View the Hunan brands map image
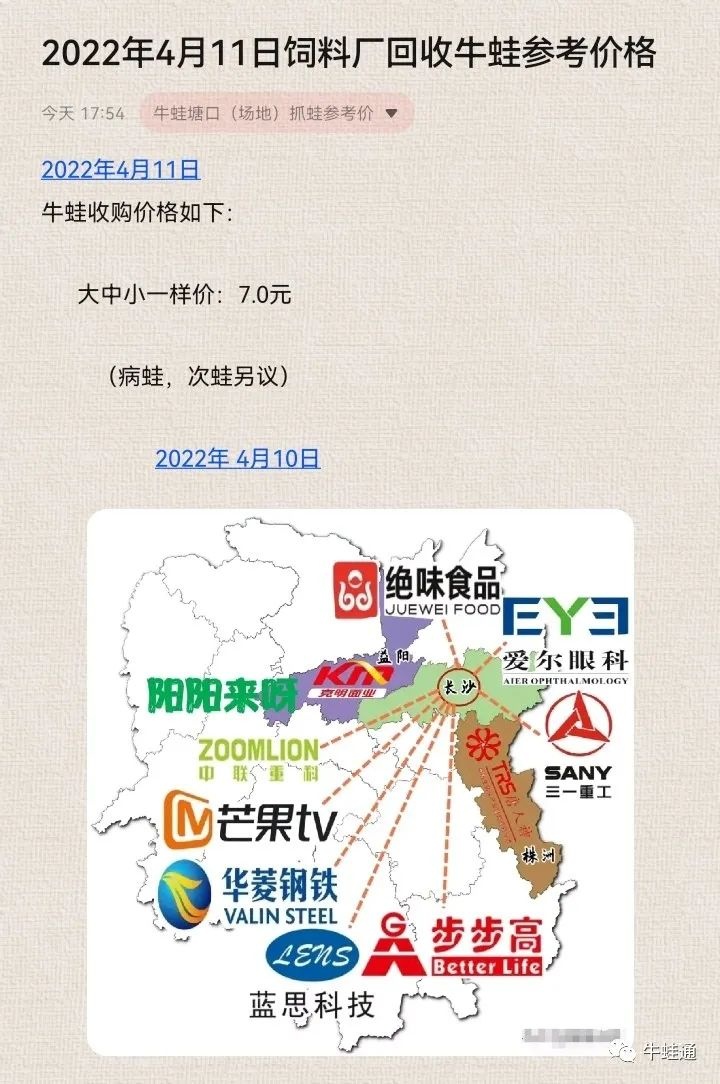Image resolution: width=720 pixels, height=1084 pixels. (x=360, y=782)
